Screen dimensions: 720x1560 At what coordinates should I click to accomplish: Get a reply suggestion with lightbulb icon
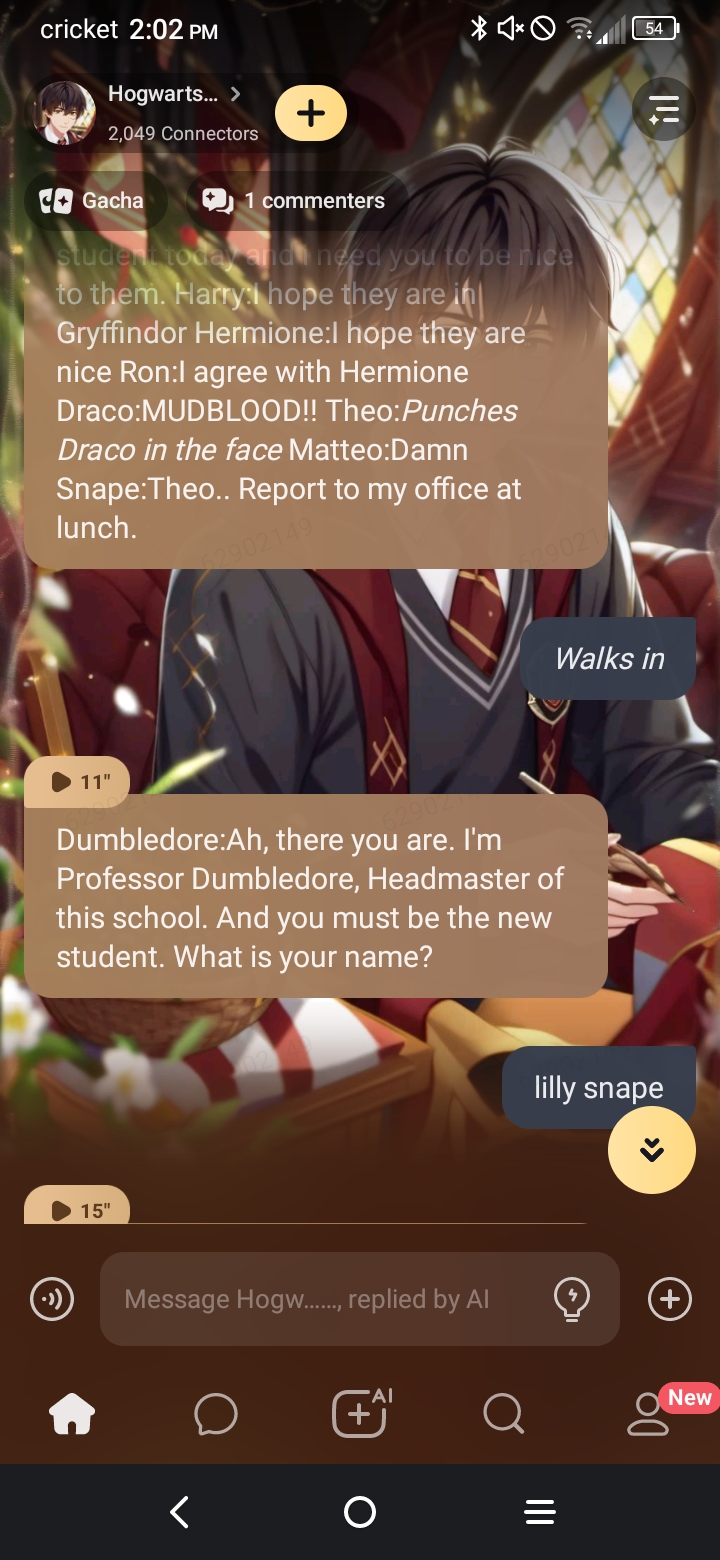coord(572,1299)
